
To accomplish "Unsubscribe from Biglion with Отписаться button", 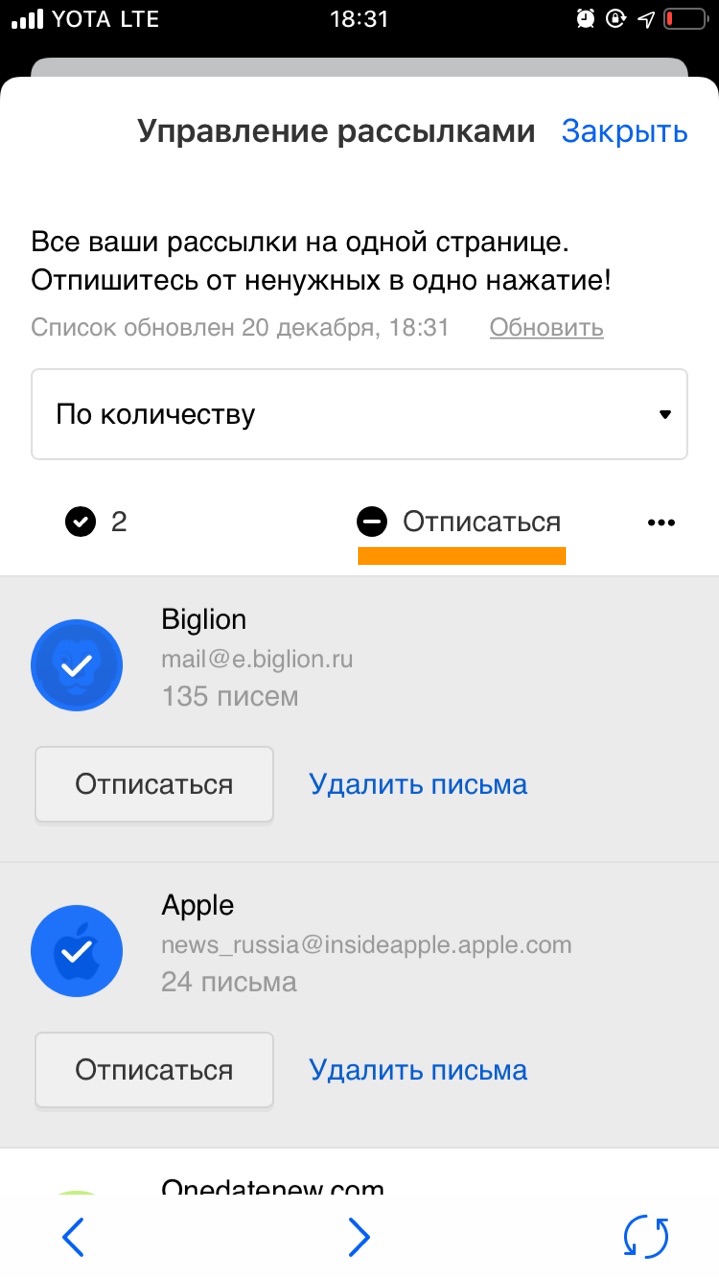I will point(154,784).
